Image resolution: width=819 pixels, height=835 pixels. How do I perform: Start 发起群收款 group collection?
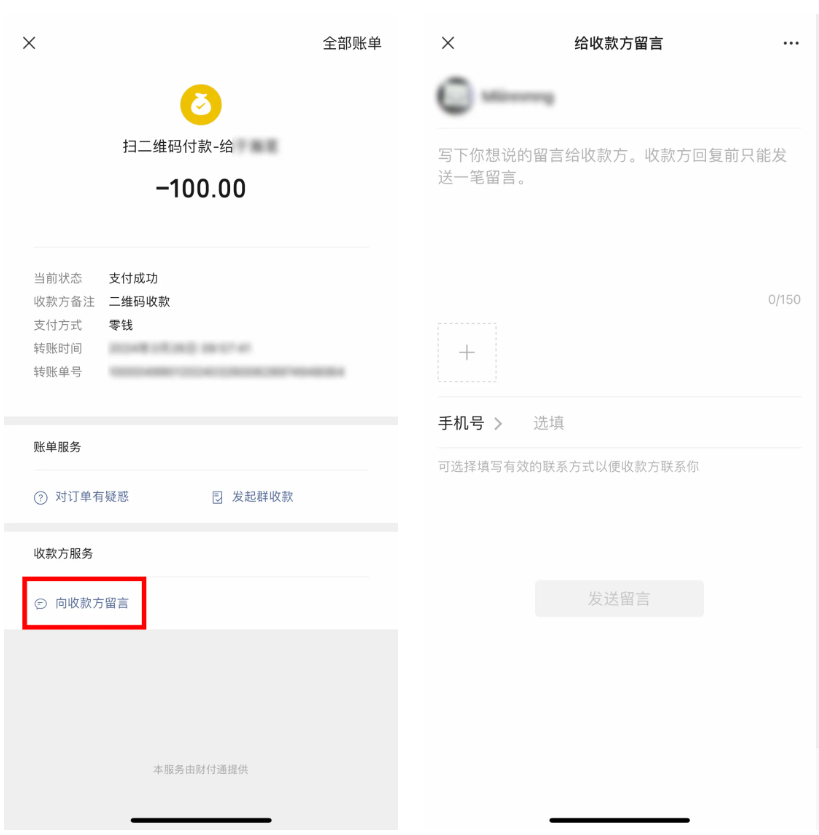253,497
